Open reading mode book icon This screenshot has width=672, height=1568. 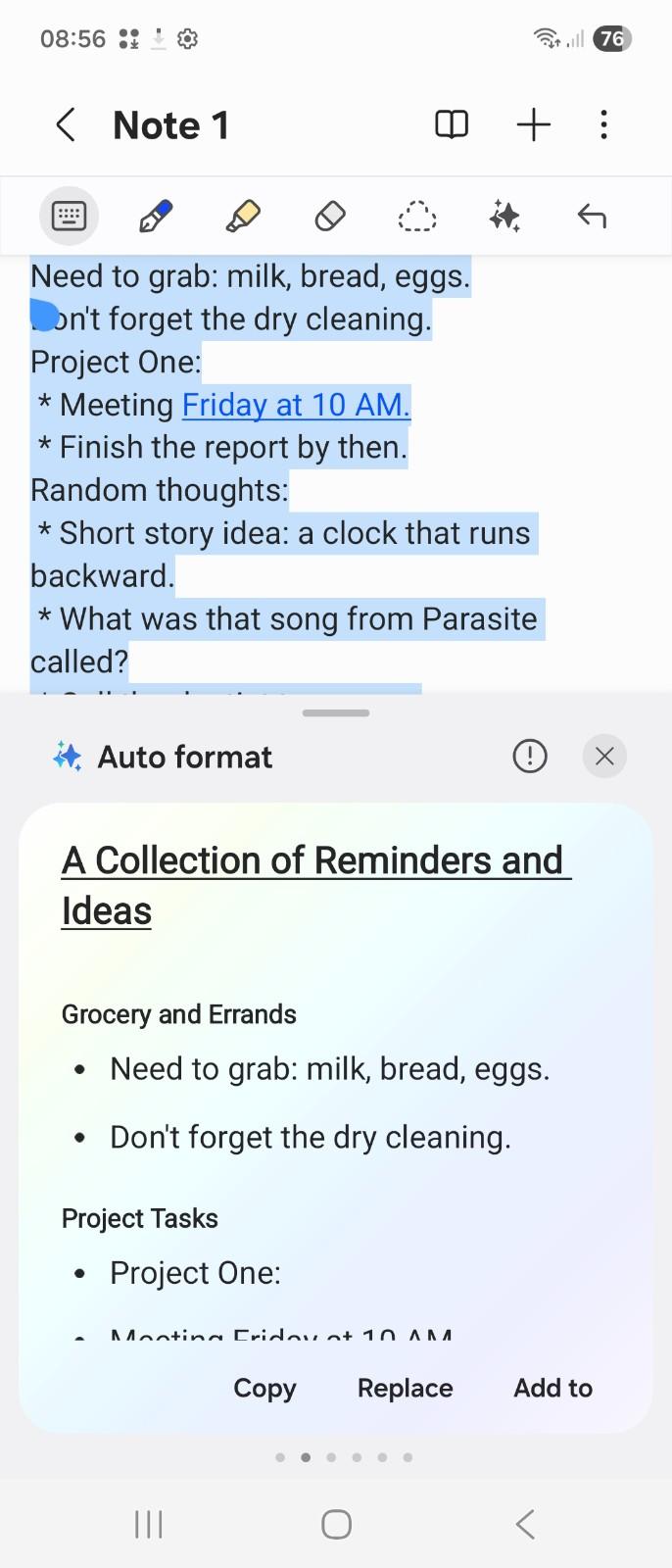click(x=452, y=125)
